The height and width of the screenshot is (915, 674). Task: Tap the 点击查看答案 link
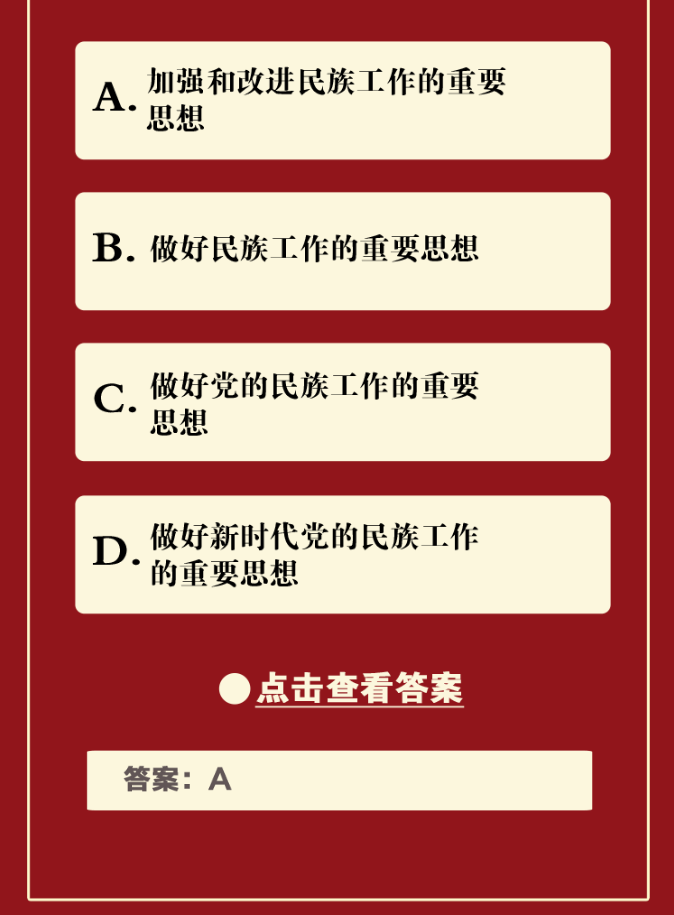point(359,689)
